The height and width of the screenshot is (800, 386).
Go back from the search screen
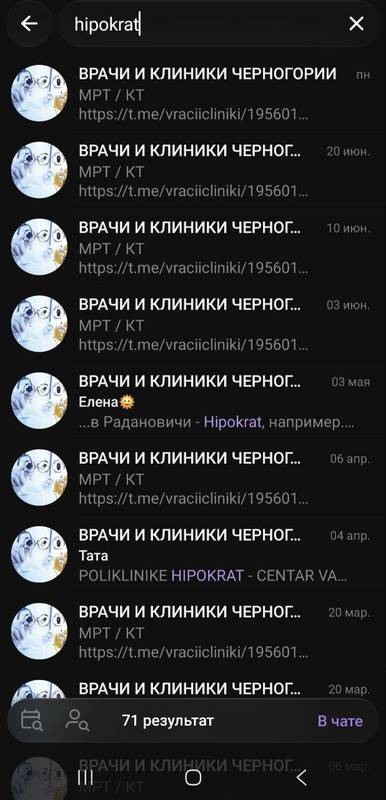pos(29,23)
